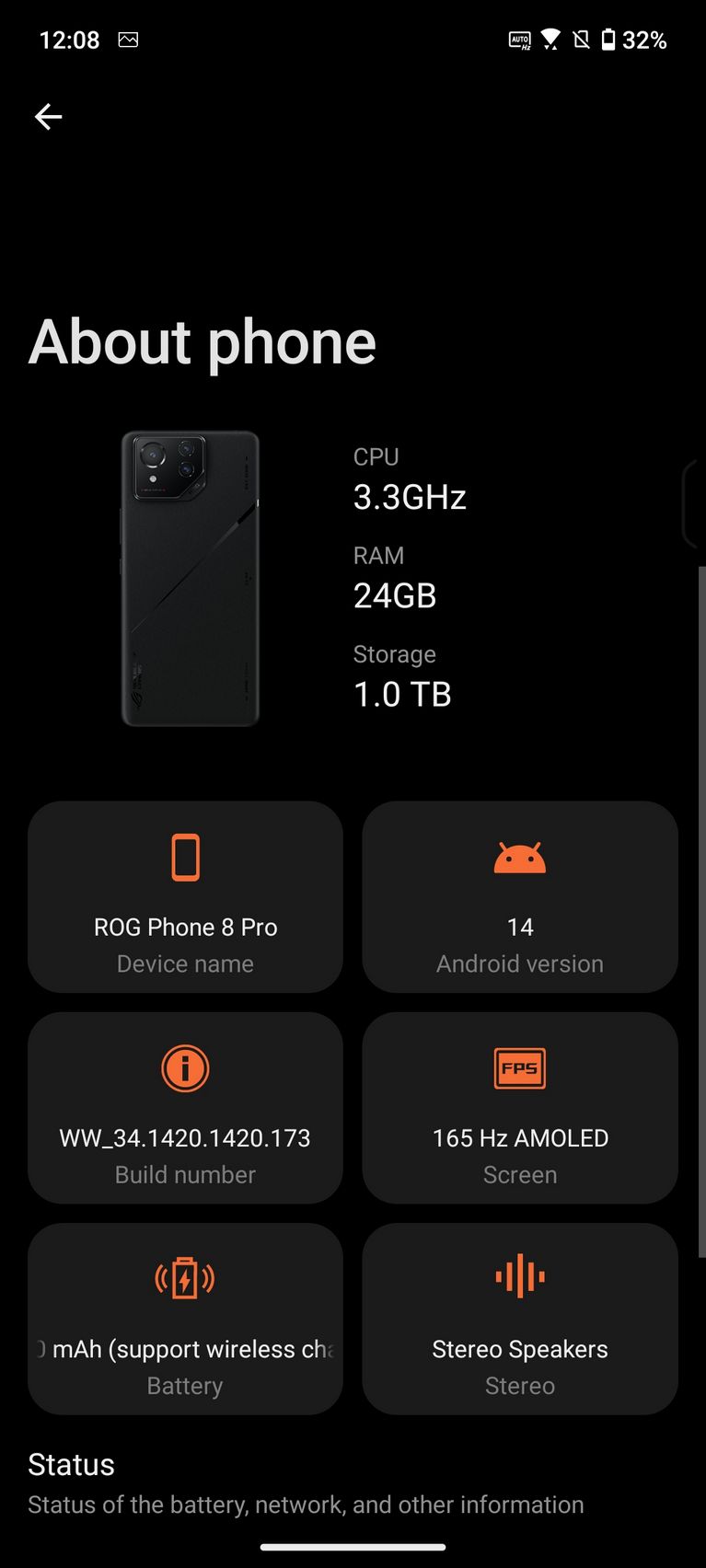Screen dimensions: 706x1568
Task: Open the Battery info card
Action: [185, 1319]
